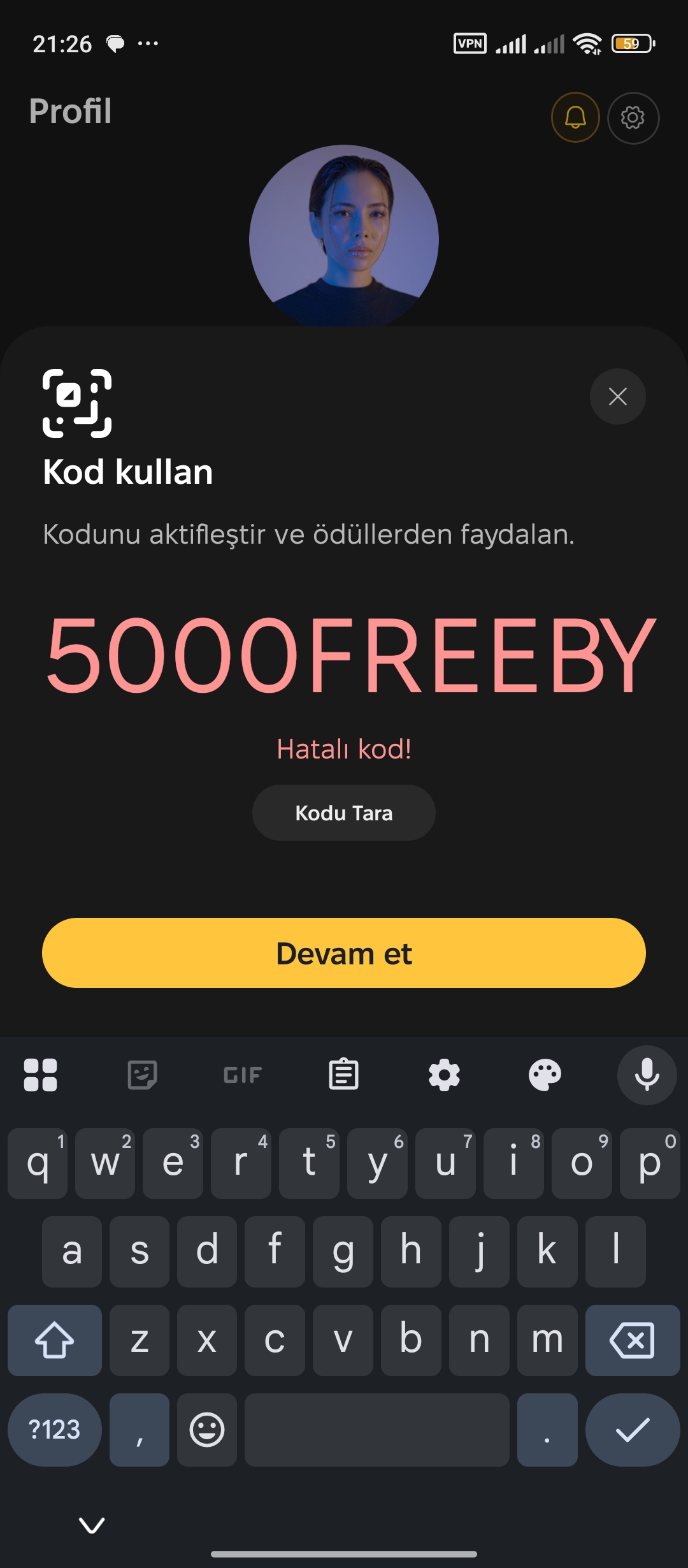Switch keyboard to ?123 symbols
This screenshot has width=688, height=1568.
54,1429
